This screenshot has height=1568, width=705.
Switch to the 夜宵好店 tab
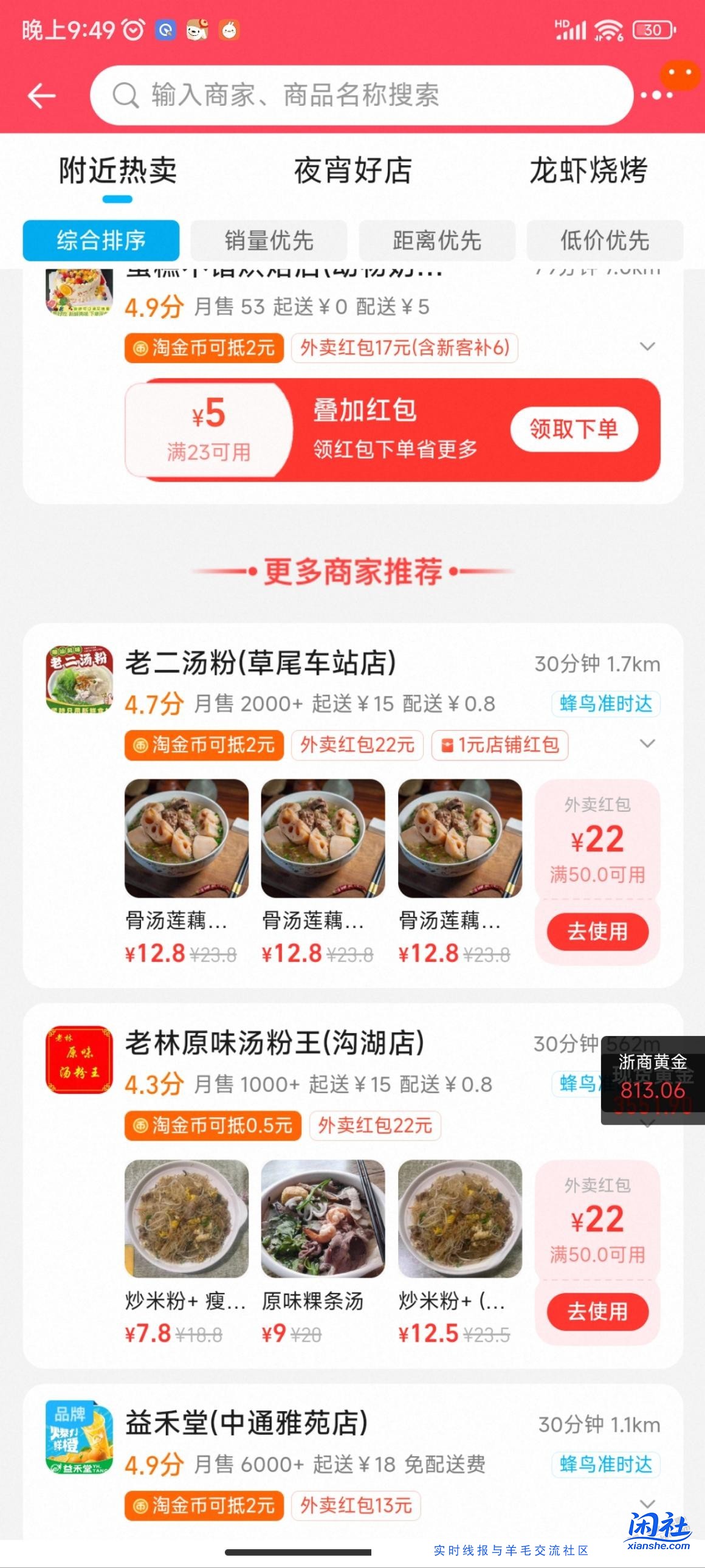pyautogui.click(x=352, y=172)
